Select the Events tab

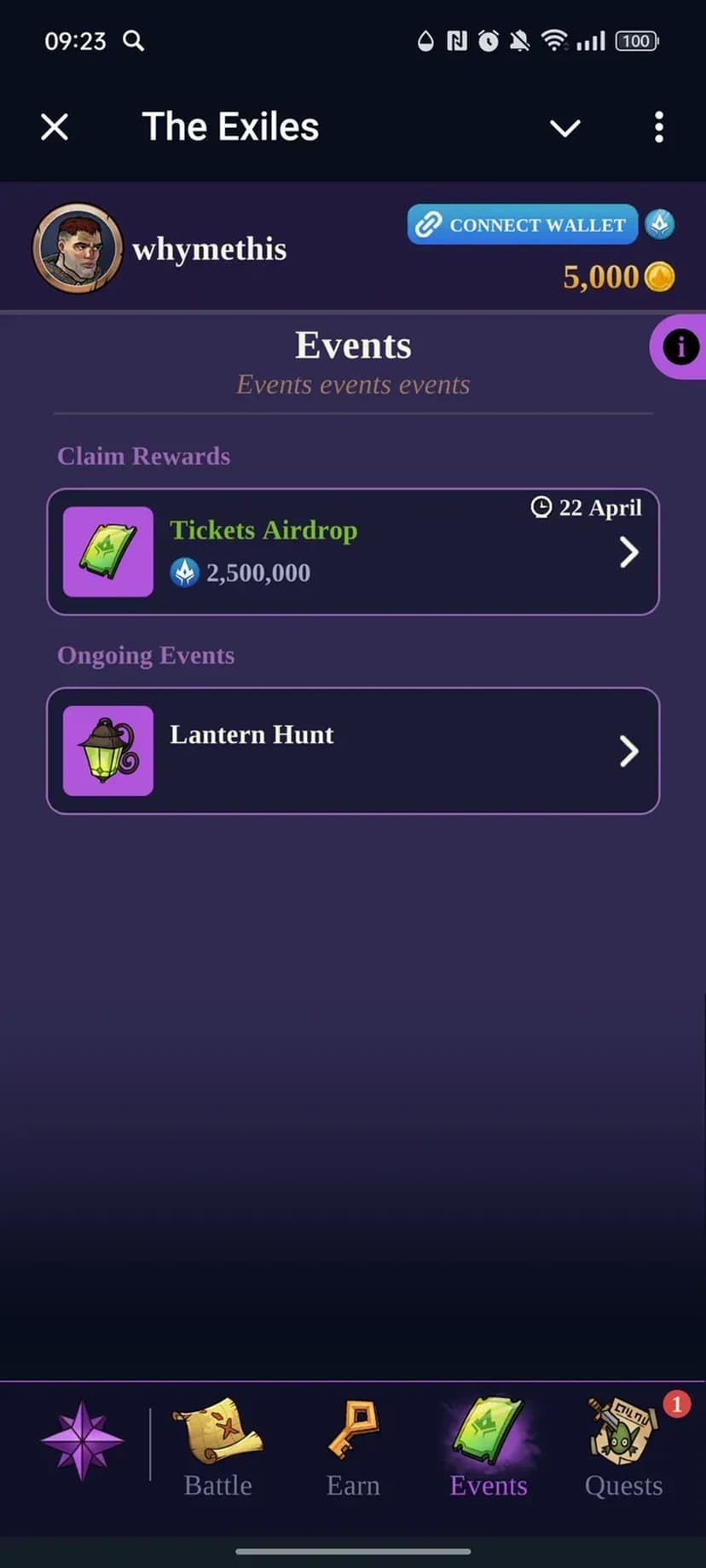point(489,1449)
